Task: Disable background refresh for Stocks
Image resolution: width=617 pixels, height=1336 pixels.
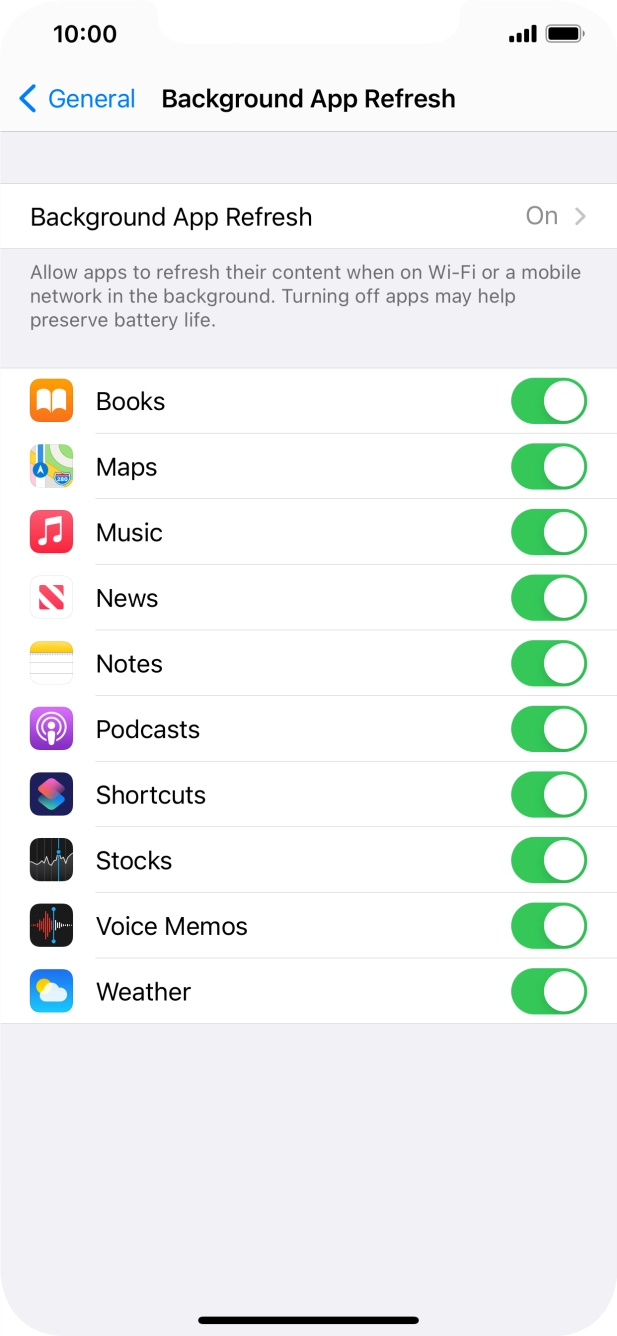Action: (548, 861)
